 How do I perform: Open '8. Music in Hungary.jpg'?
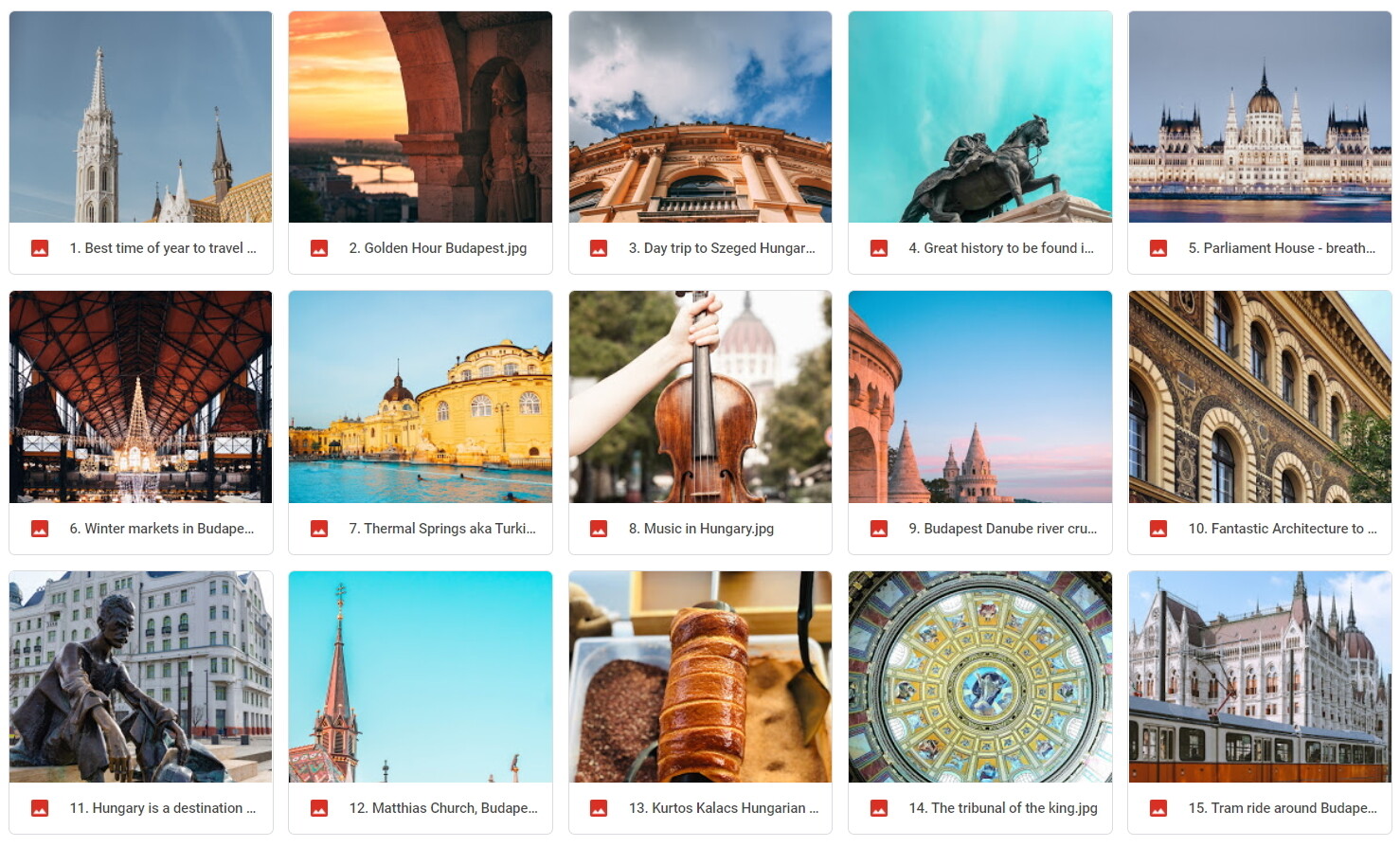click(700, 397)
